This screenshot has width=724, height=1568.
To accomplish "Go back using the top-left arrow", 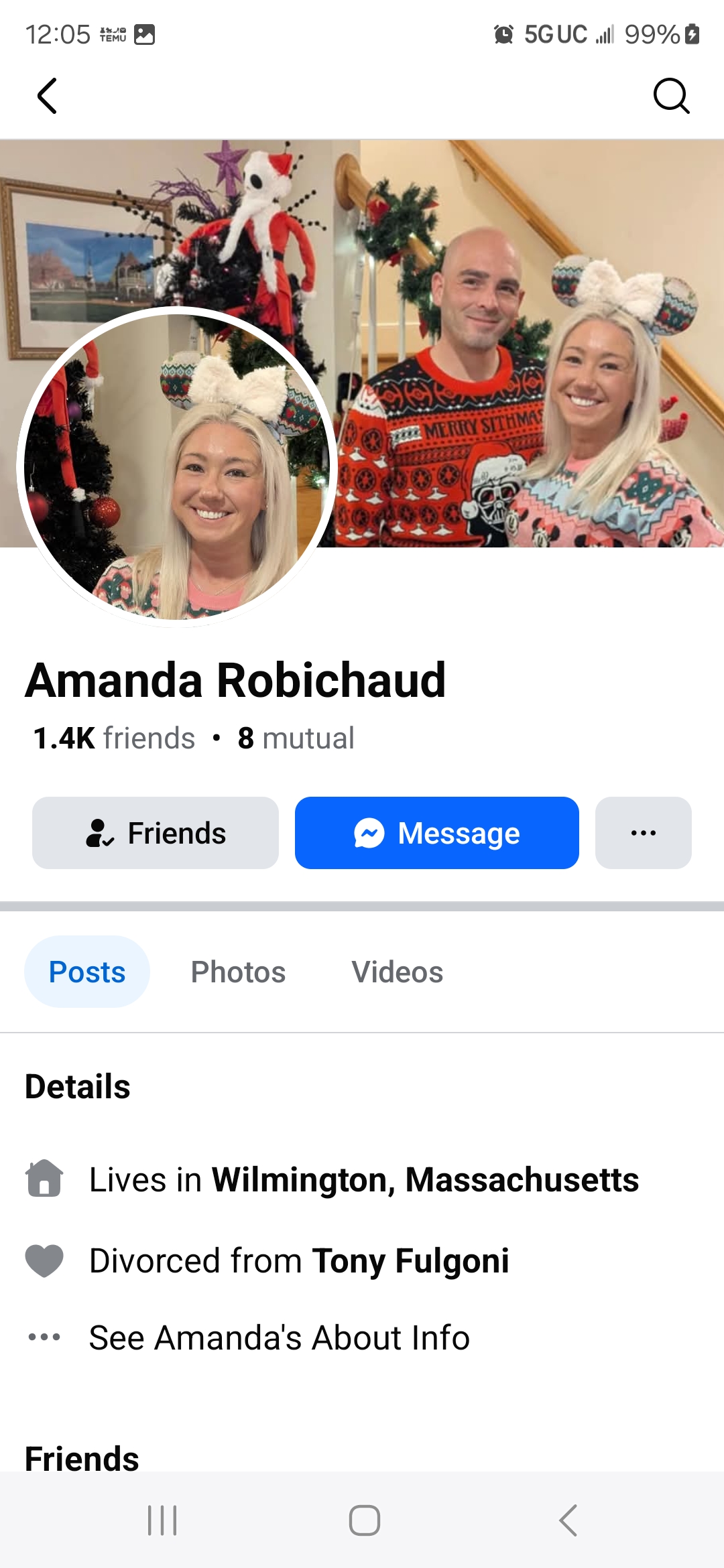I will pyautogui.click(x=47, y=96).
